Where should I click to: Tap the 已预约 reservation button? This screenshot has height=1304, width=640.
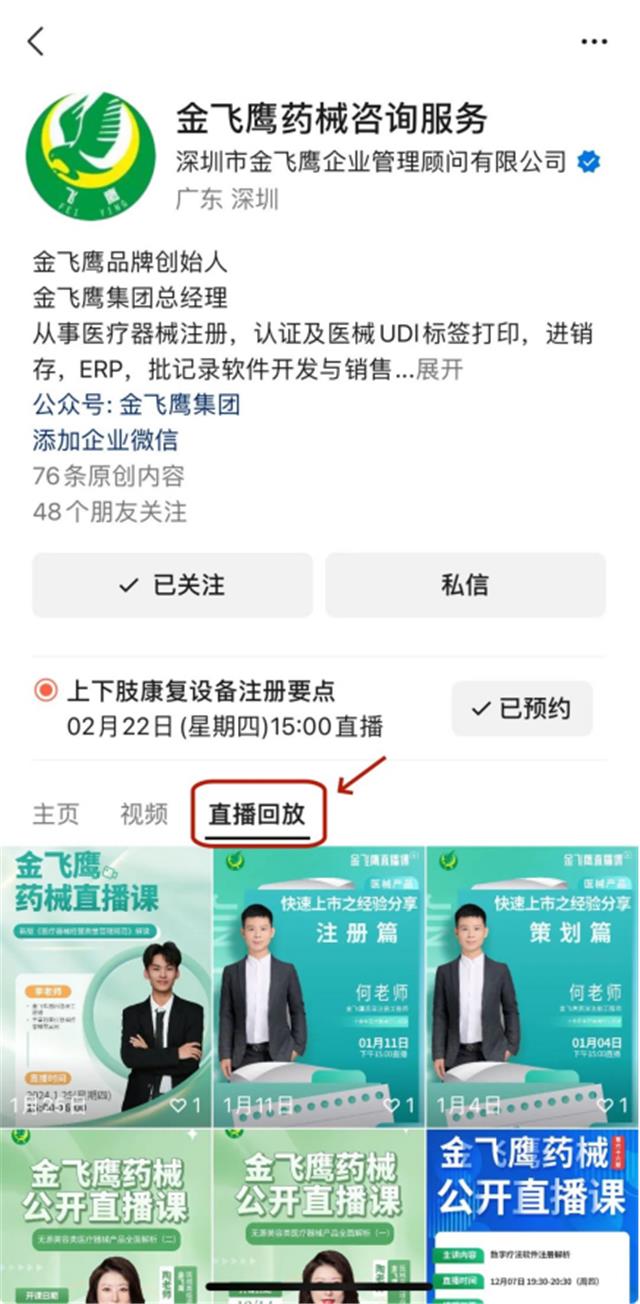click(x=521, y=709)
